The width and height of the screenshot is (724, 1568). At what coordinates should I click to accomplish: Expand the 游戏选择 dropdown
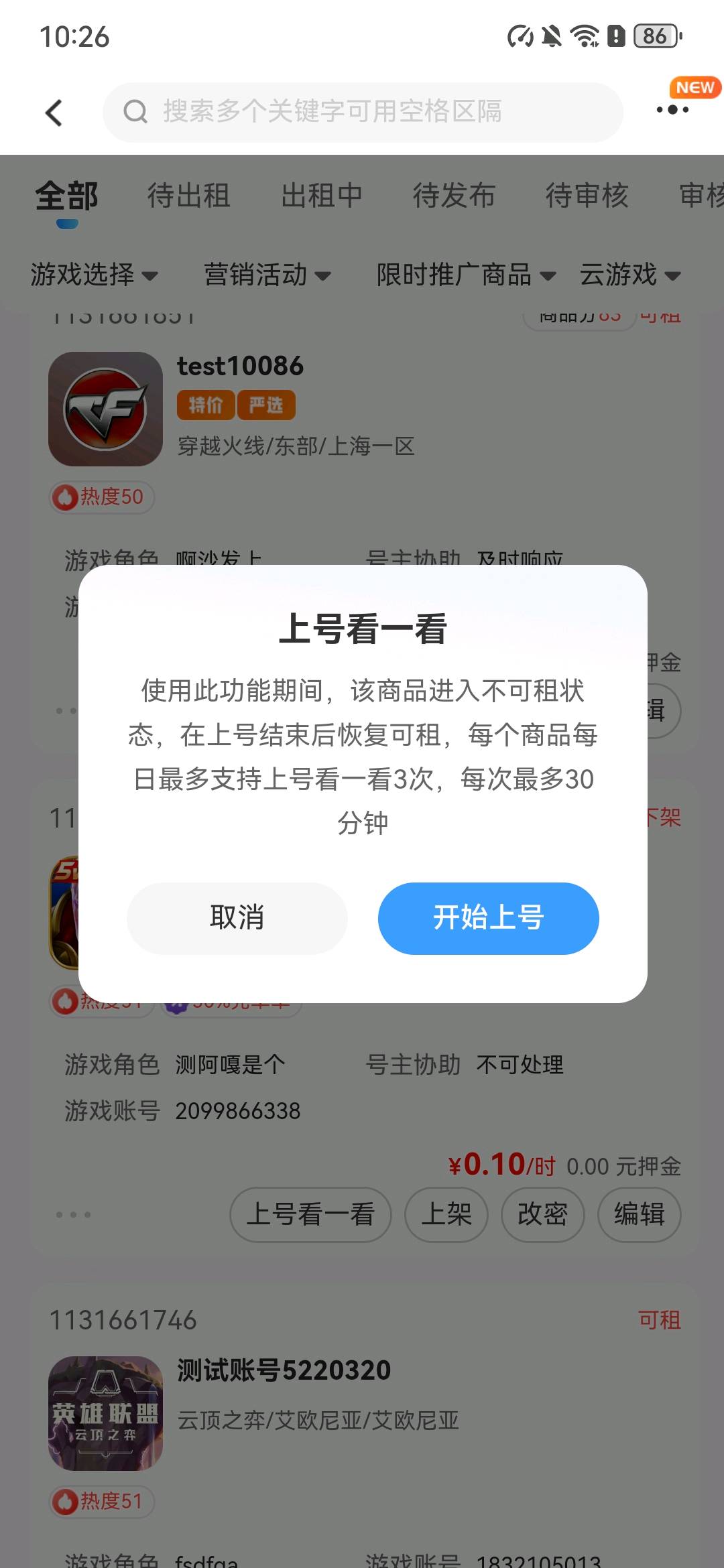[94, 275]
